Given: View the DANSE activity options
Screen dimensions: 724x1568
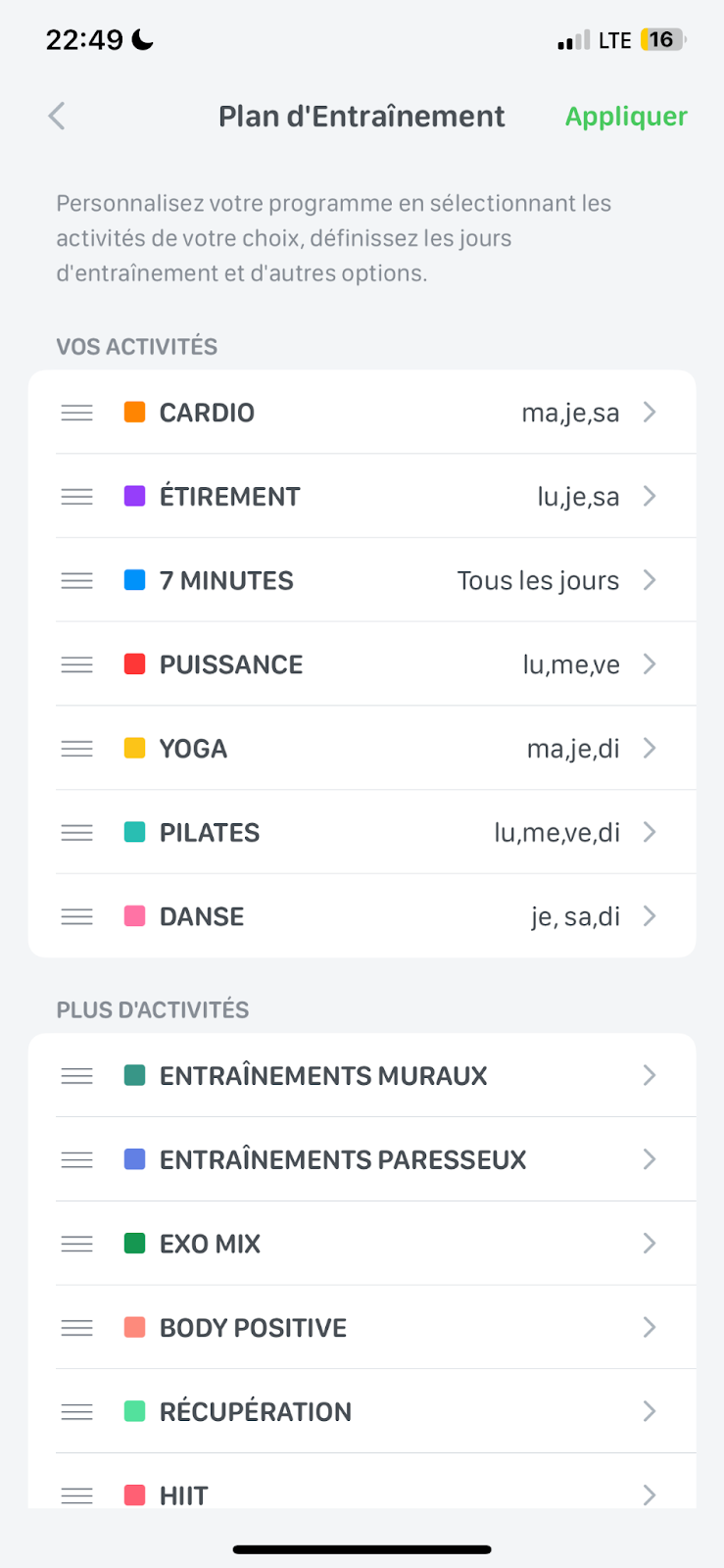Looking at the screenshot, I should 362,916.
